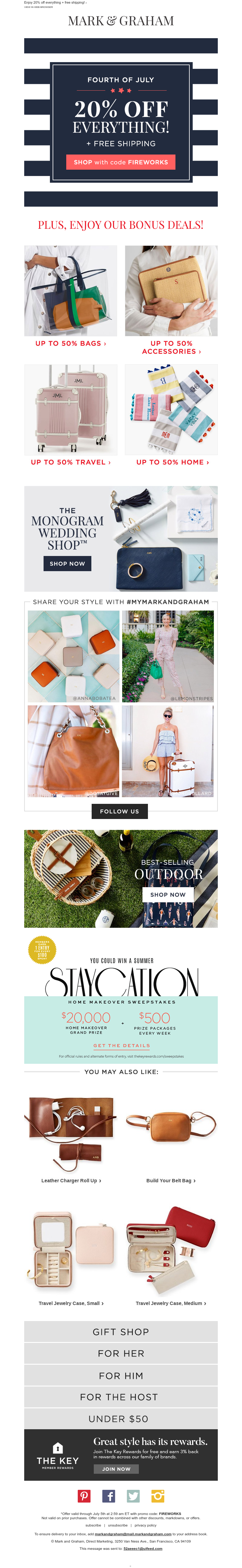The width and height of the screenshot is (242, 1568).
Task: Get the details on Staycation sweepstakes
Action: coord(121,1046)
